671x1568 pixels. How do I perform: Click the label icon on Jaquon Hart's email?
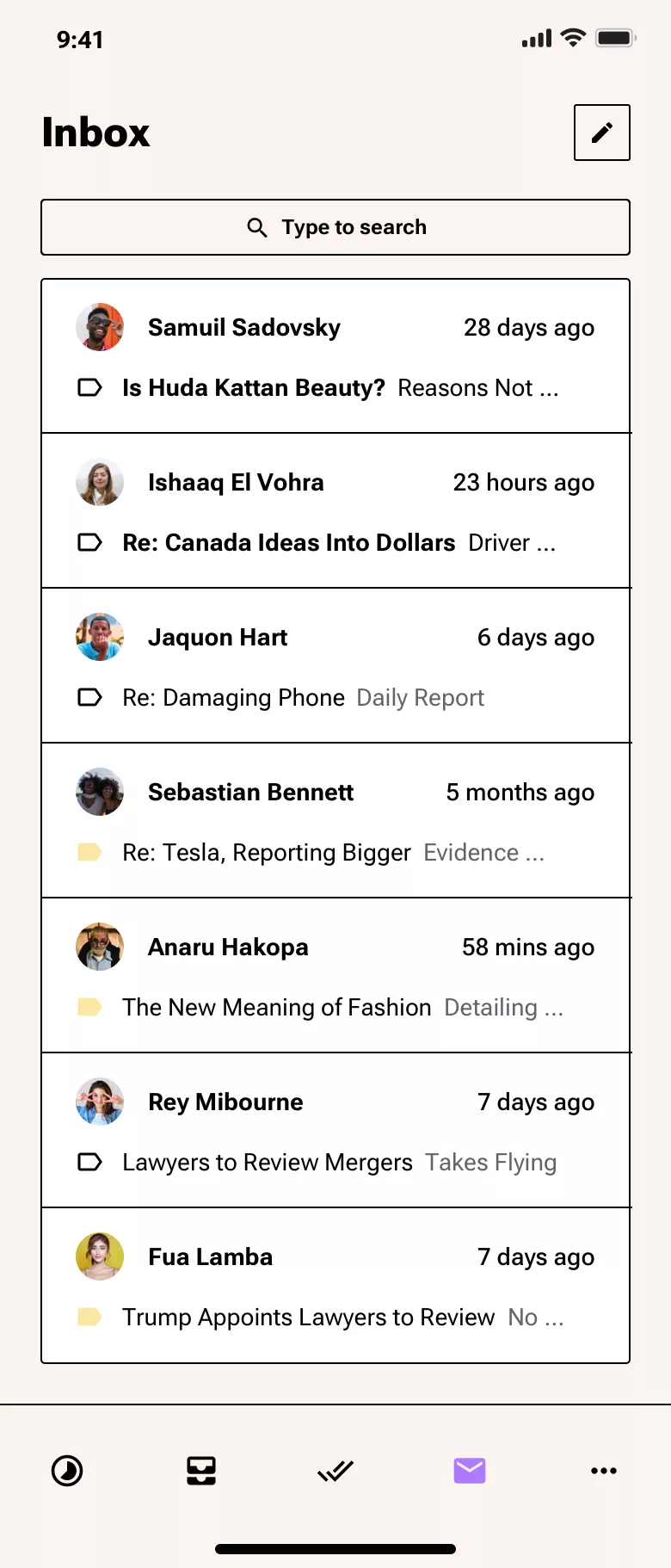[89, 697]
